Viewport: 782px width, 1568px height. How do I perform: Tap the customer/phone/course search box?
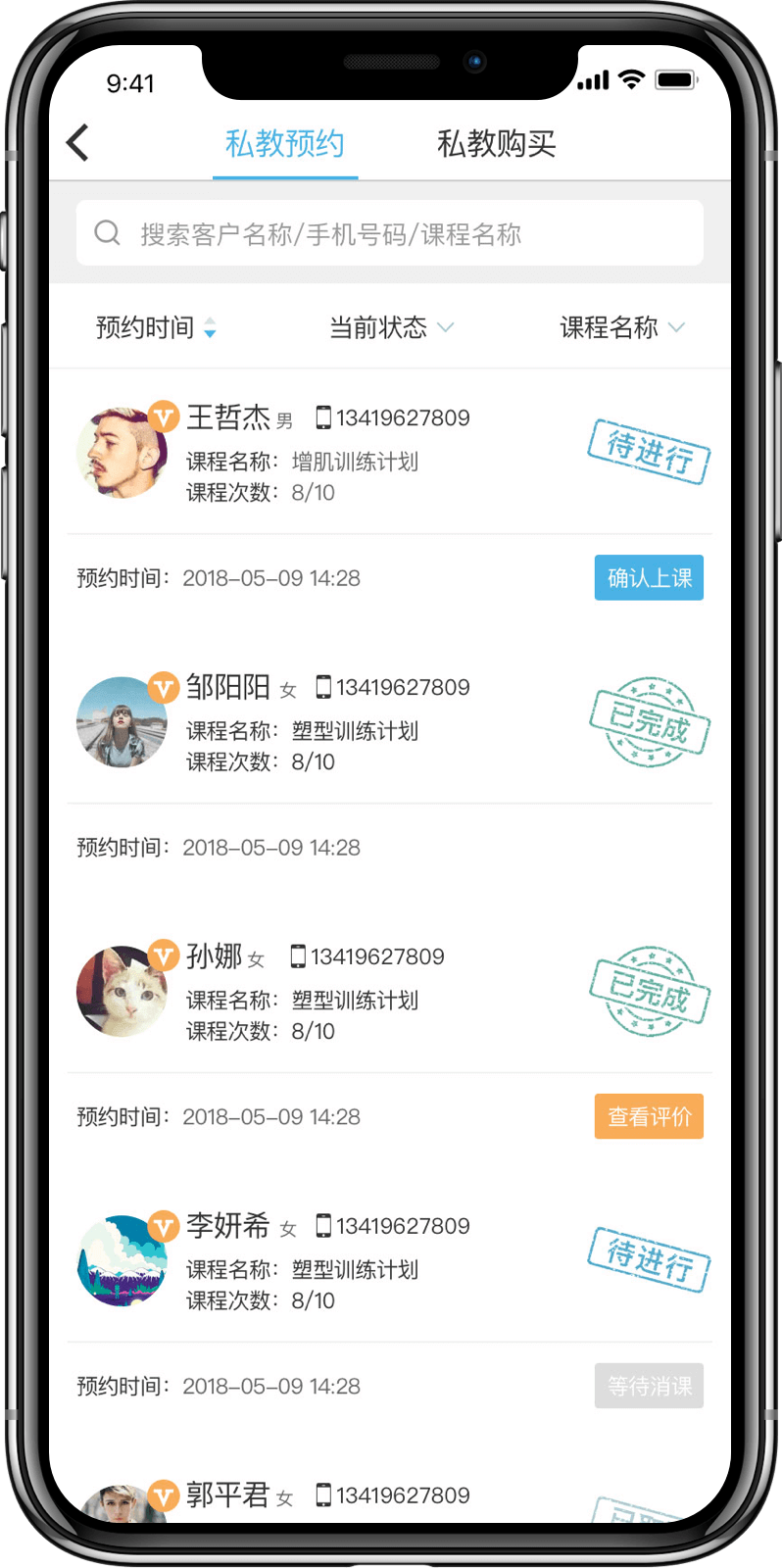[x=390, y=233]
